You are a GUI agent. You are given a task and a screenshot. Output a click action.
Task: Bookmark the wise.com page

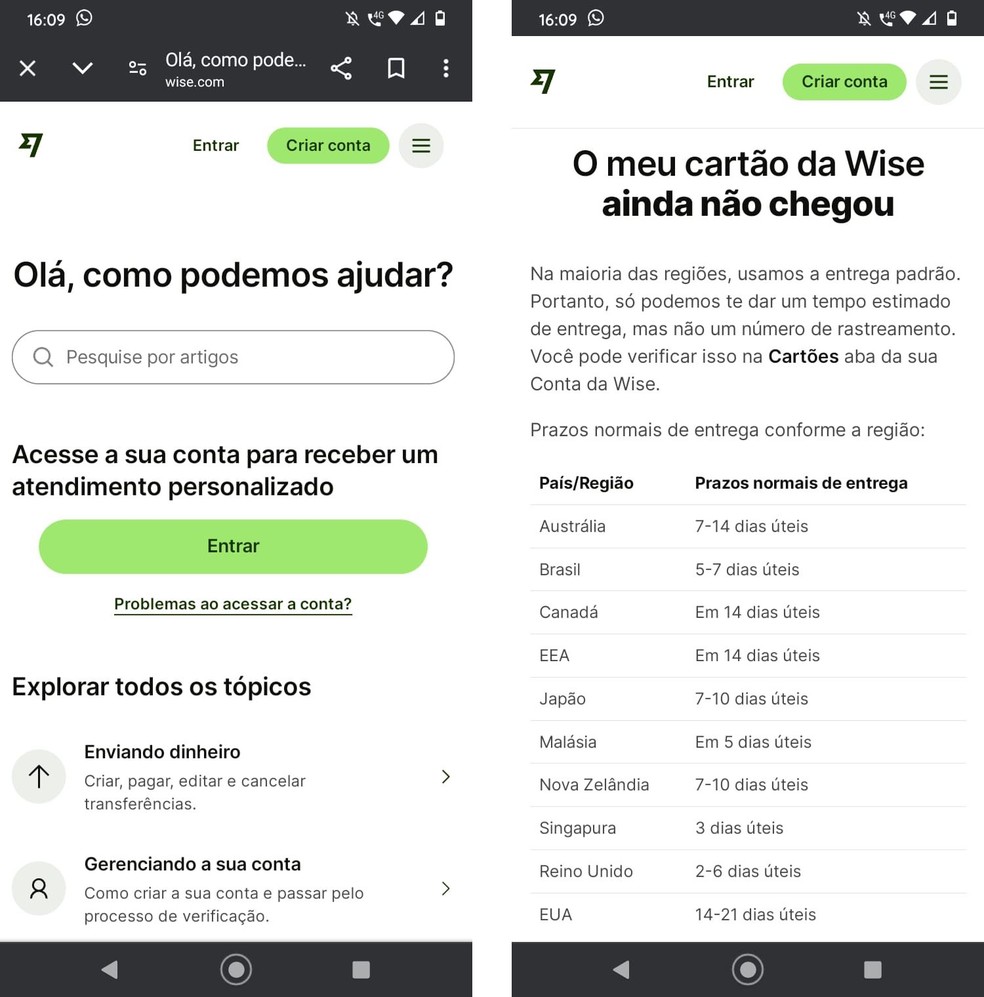click(396, 68)
